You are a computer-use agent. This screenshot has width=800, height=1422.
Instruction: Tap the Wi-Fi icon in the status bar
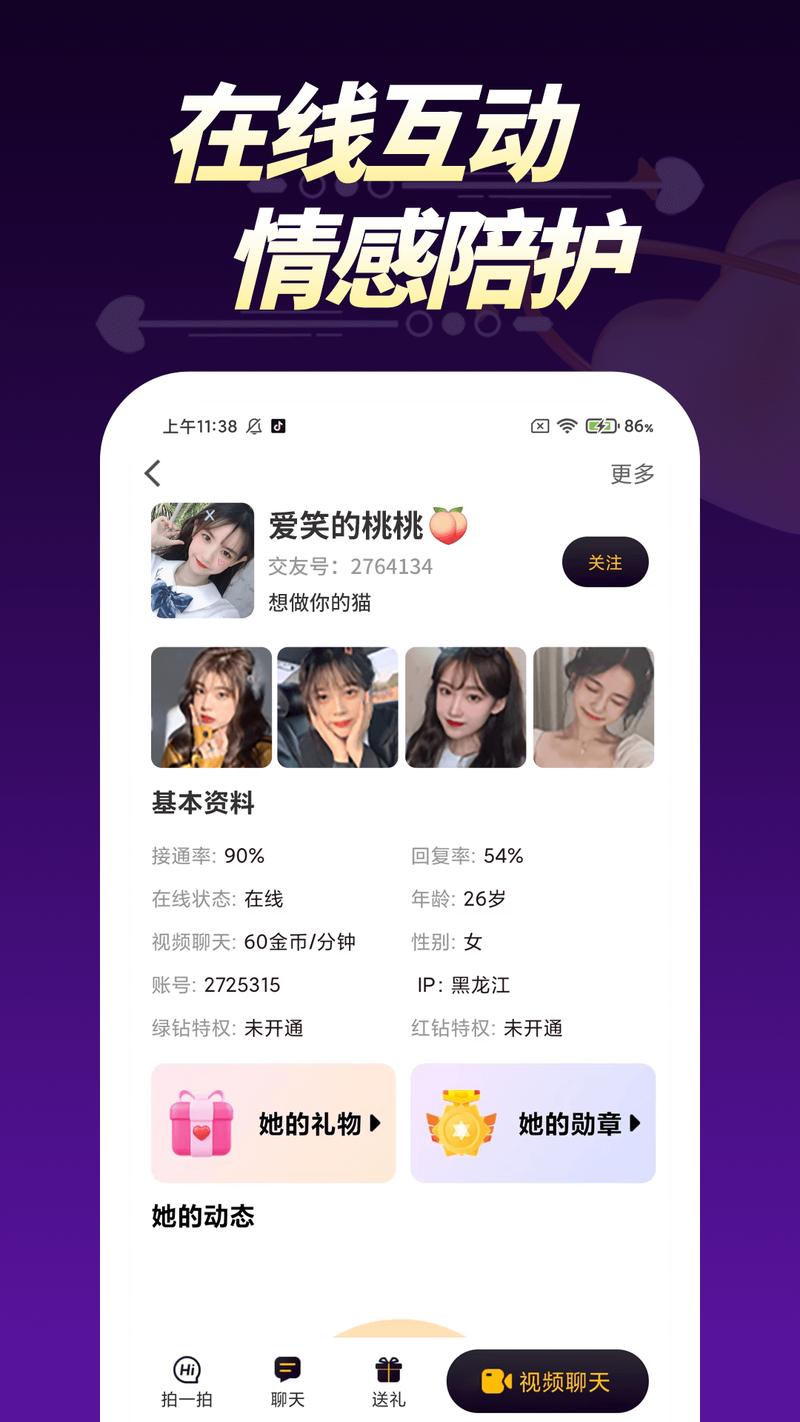coord(568,425)
